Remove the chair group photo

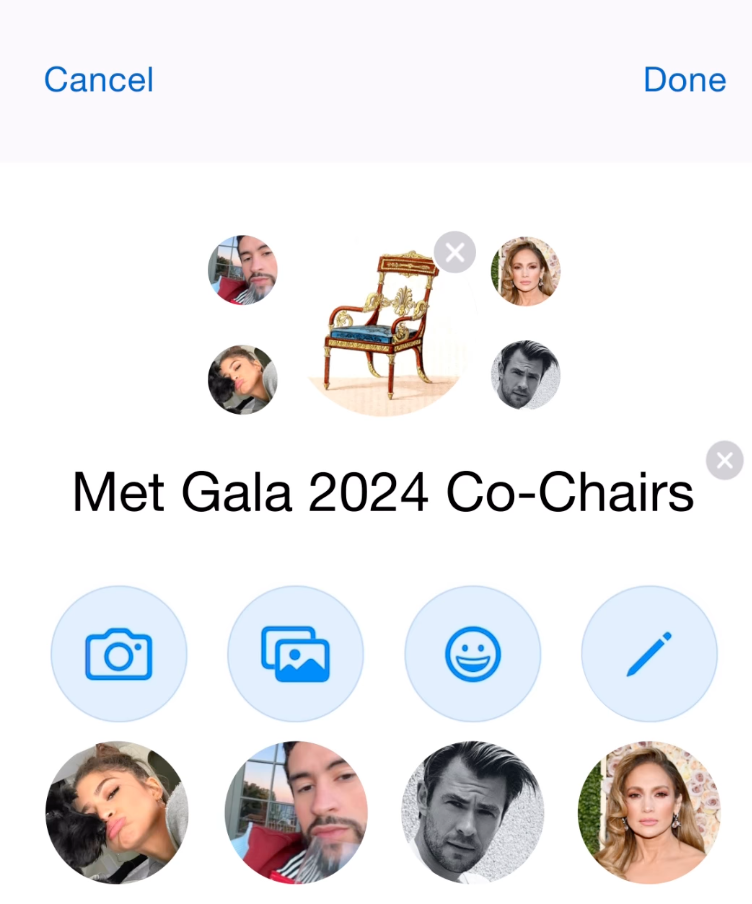point(455,252)
